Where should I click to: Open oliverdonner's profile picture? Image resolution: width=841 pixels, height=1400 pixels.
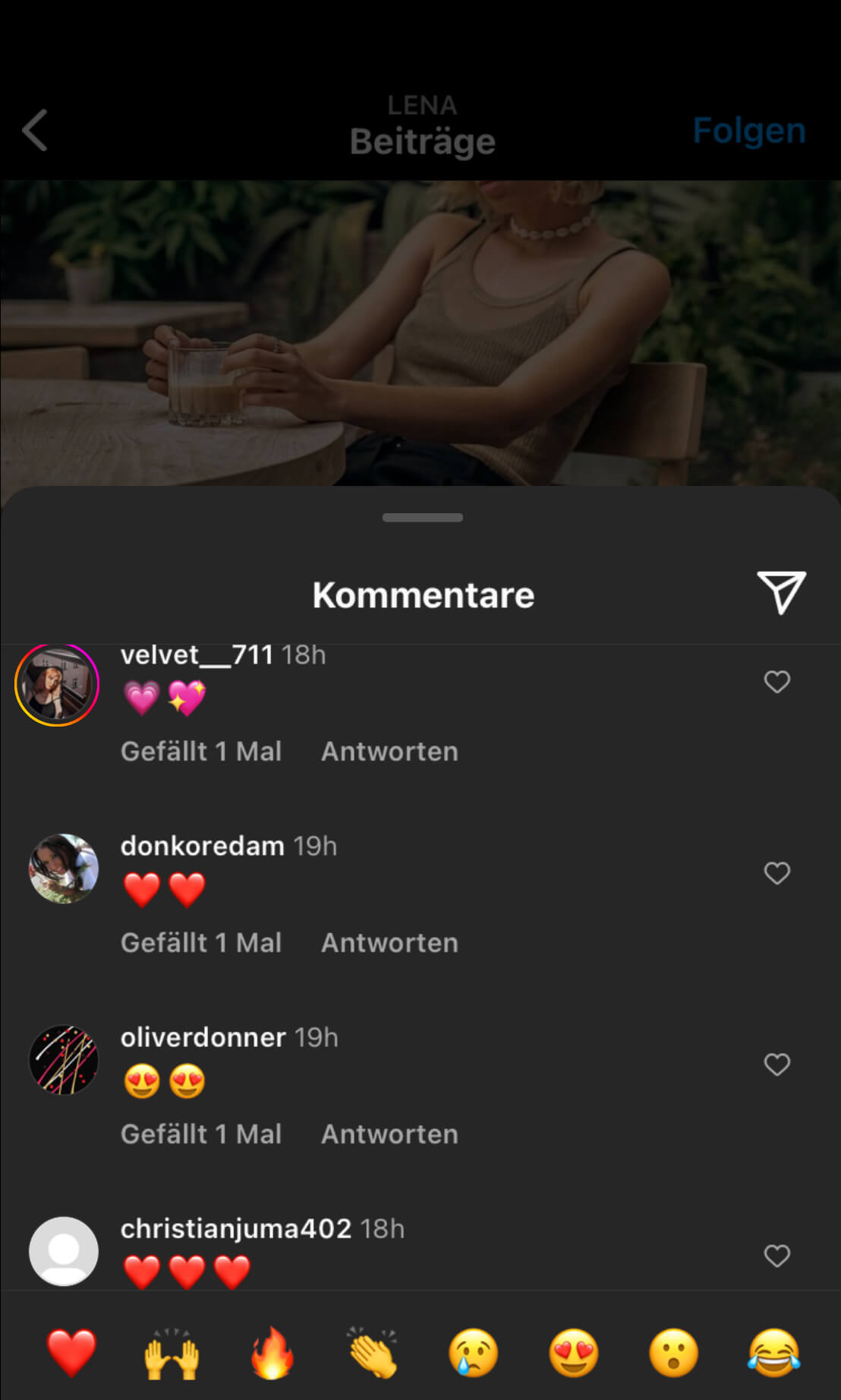(x=64, y=1060)
